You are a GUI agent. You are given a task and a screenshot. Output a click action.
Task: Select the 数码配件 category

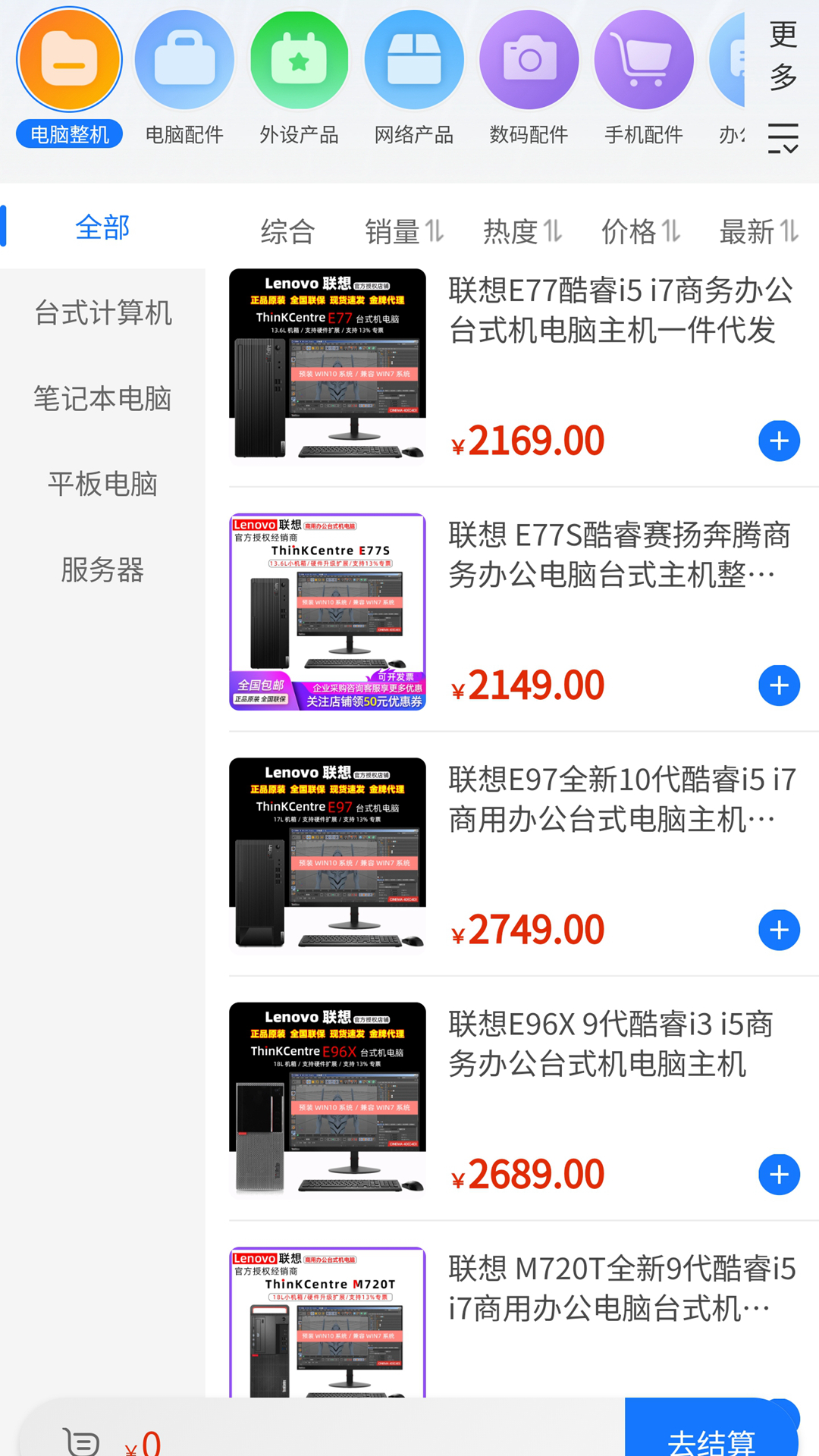click(529, 76)
